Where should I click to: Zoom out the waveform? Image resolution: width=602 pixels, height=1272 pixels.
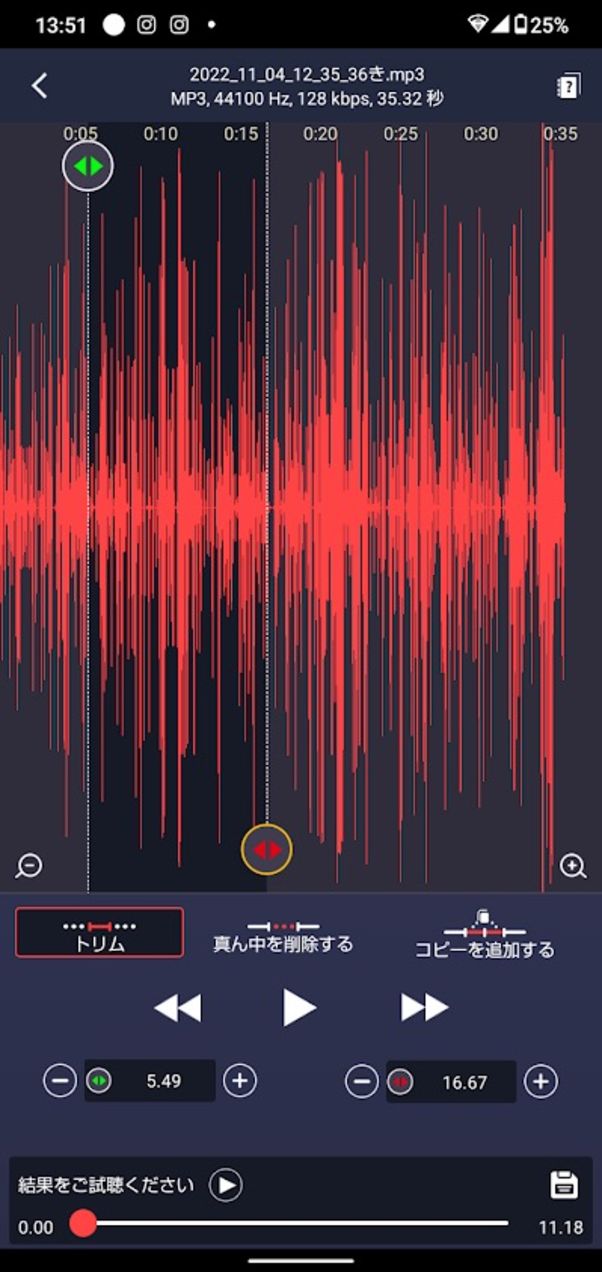tap(29, 865)
